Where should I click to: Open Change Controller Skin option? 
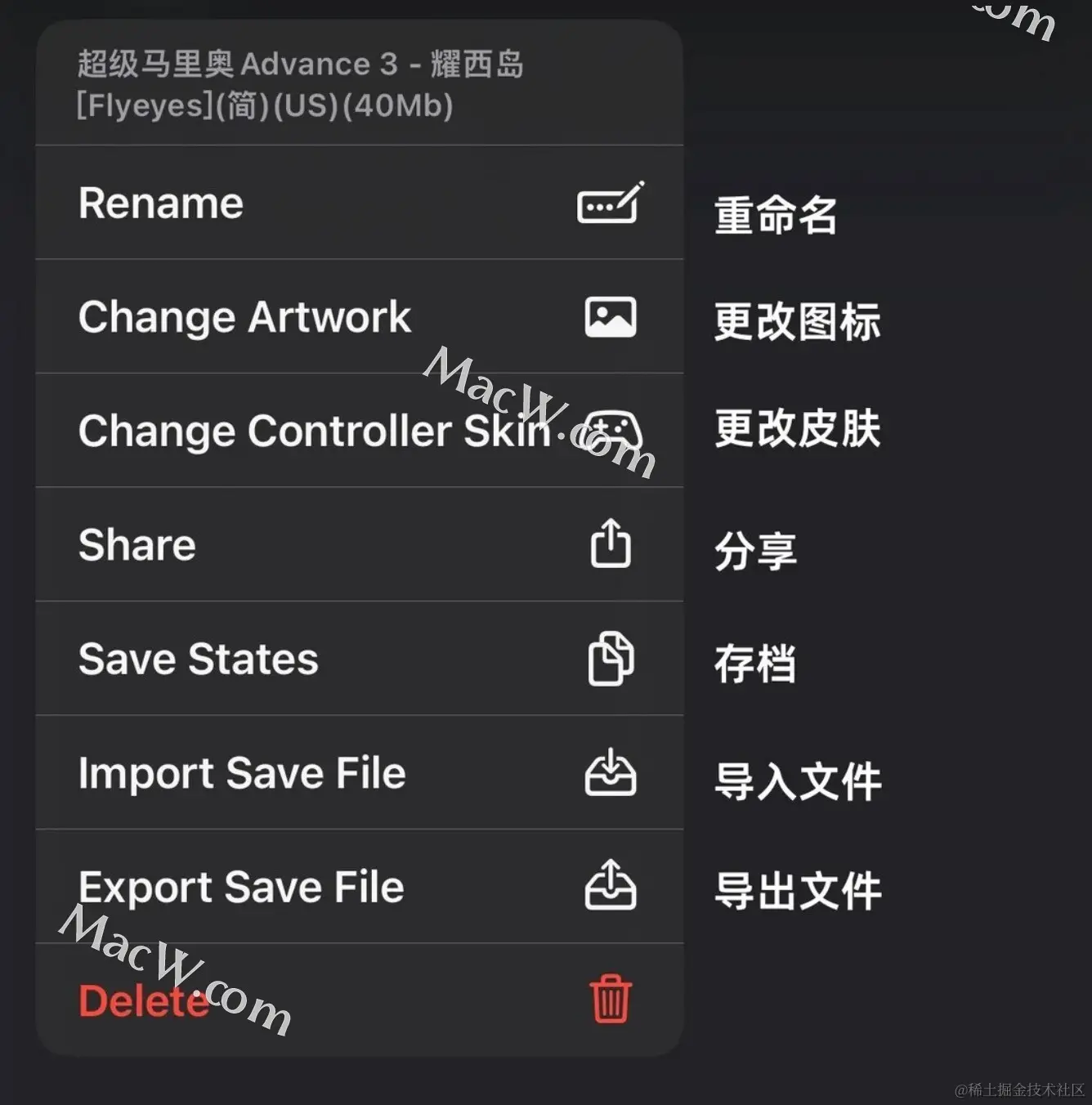360,431
